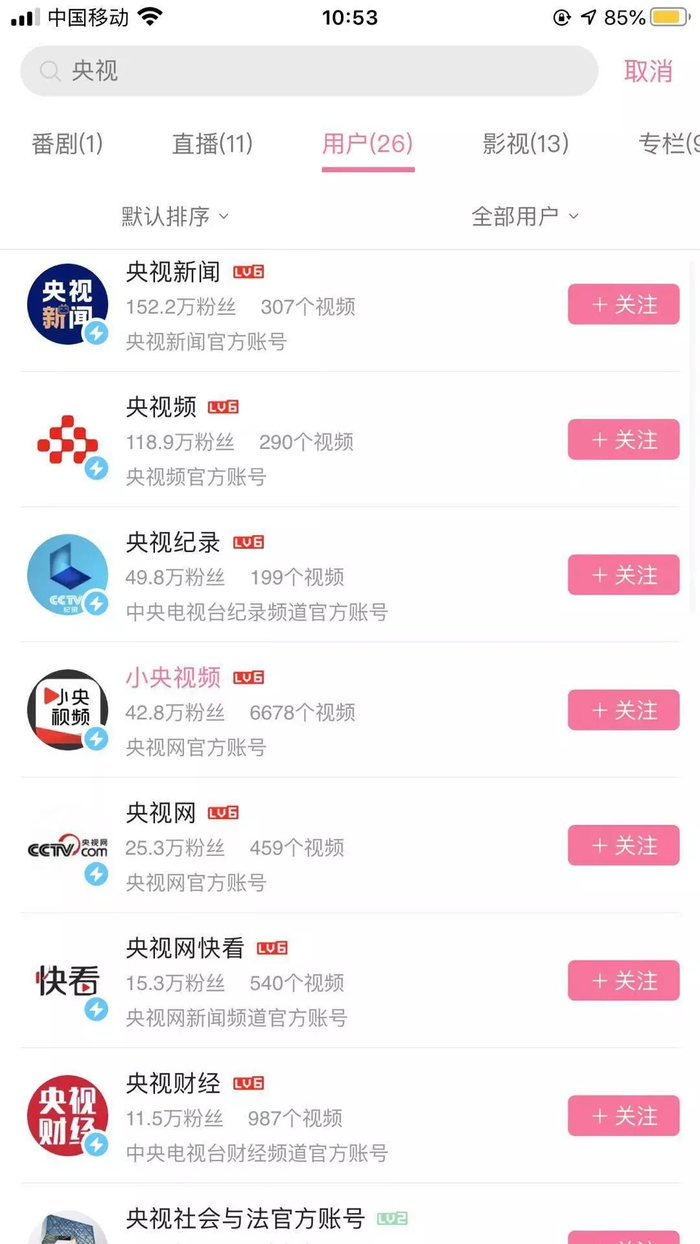
Task: Open 央视社会与法官方账号 result
Action: 245,1219
